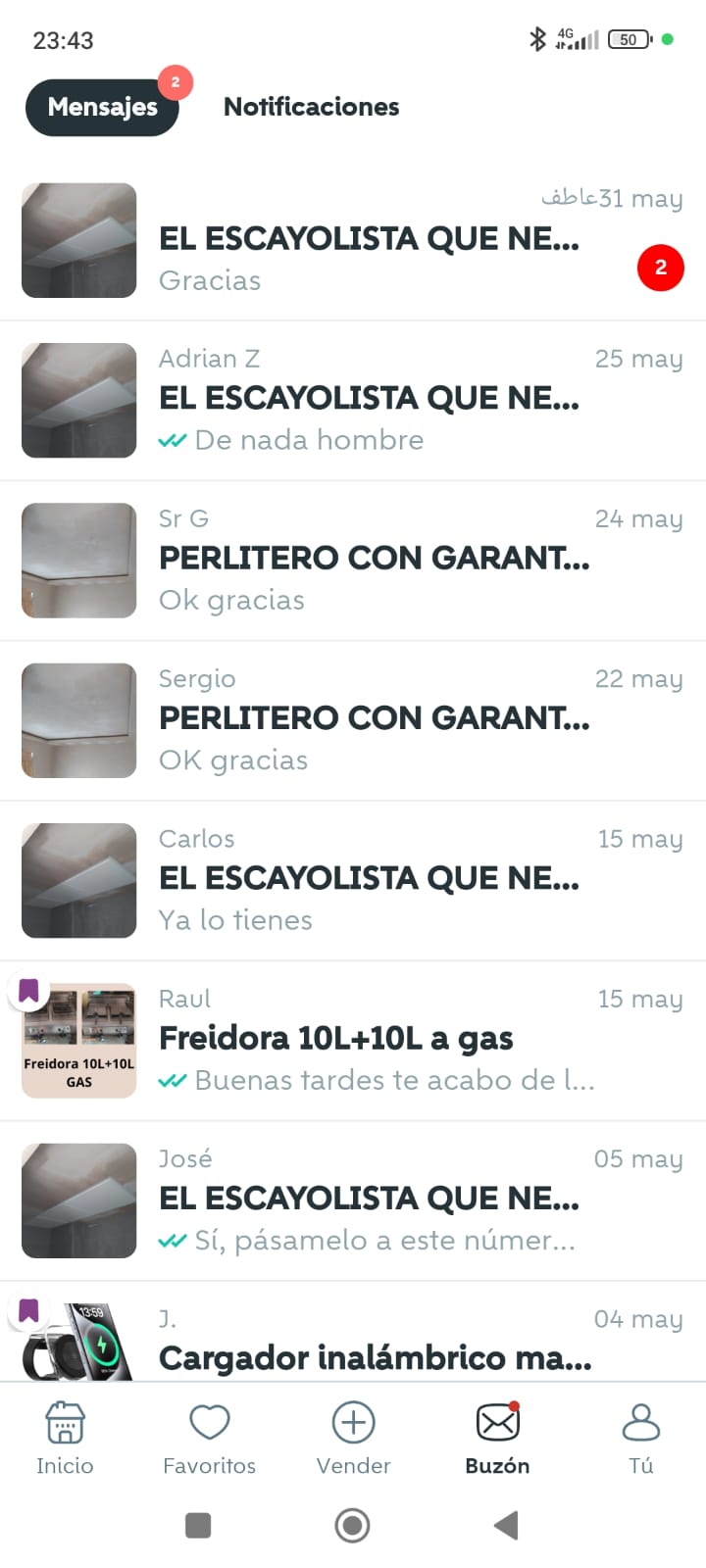Tap the Freidora 10L+10L product thumbnail
This screenshot has width=706, height=1568.
tap(78, 1039)
